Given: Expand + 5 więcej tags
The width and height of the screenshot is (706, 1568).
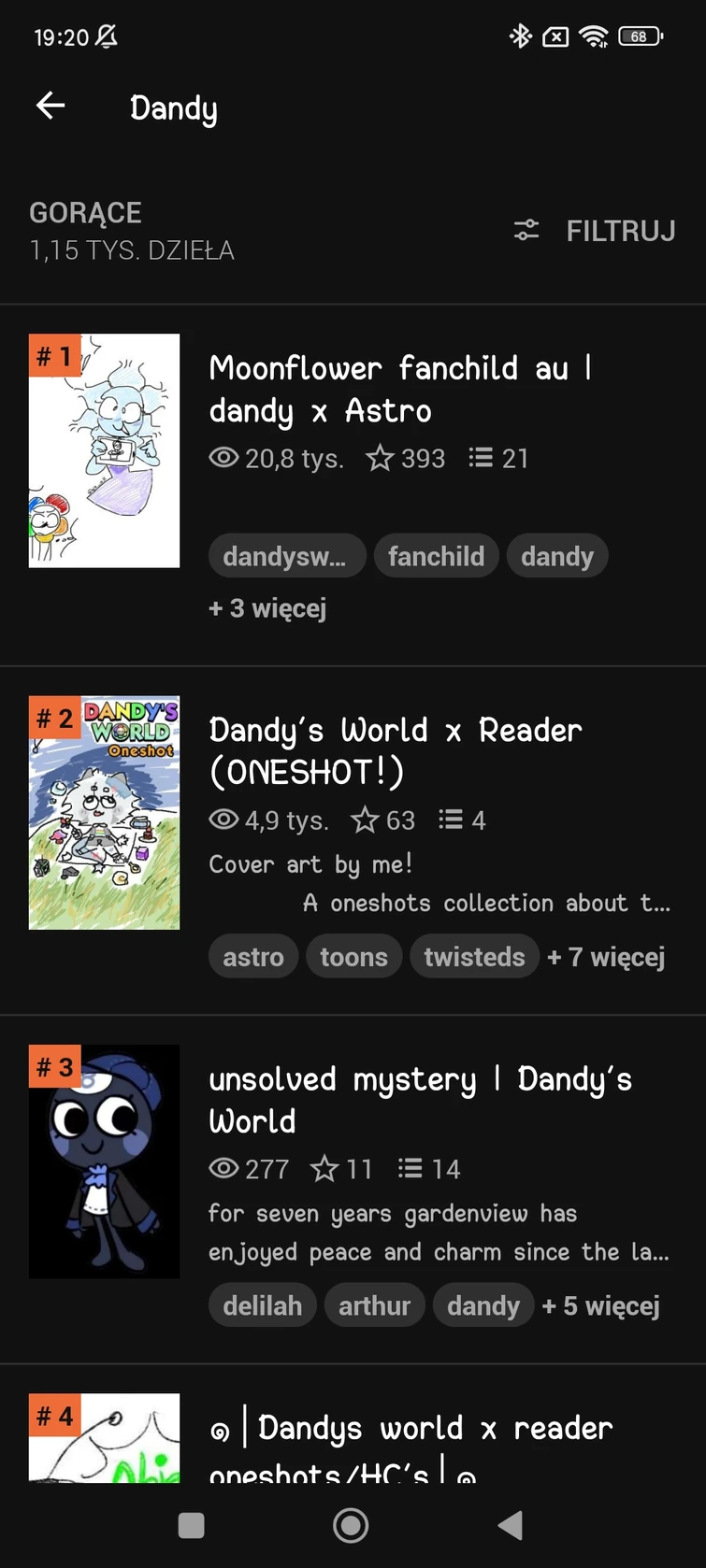Looking at the screenshot, I should [601, 1305].
